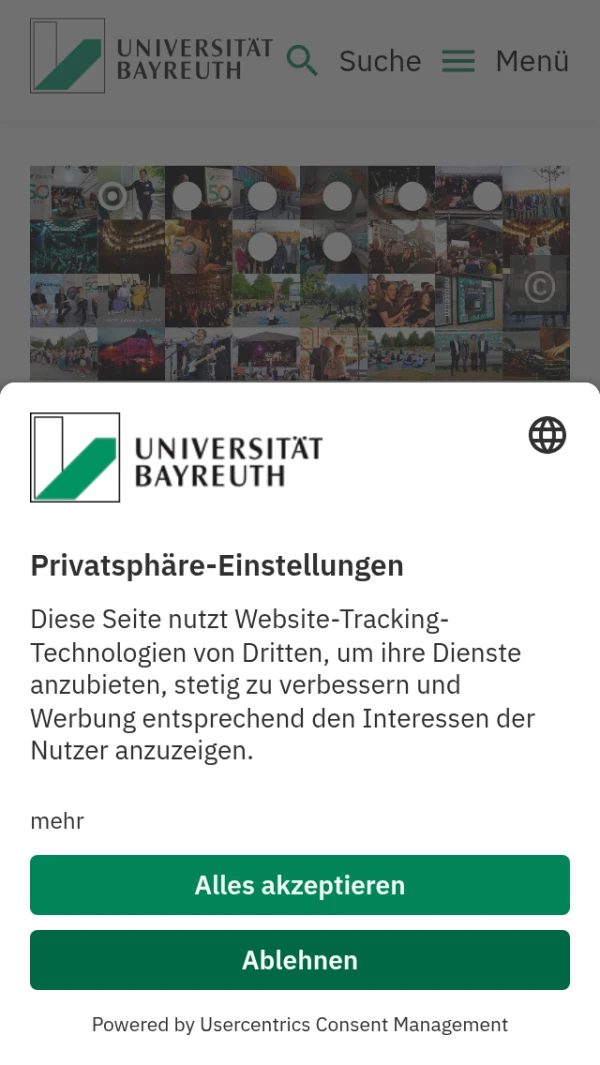Accept all cookies with Alles akzeptieren
Viewport: 600px width, 1065px height.
(x=300, y=885)
